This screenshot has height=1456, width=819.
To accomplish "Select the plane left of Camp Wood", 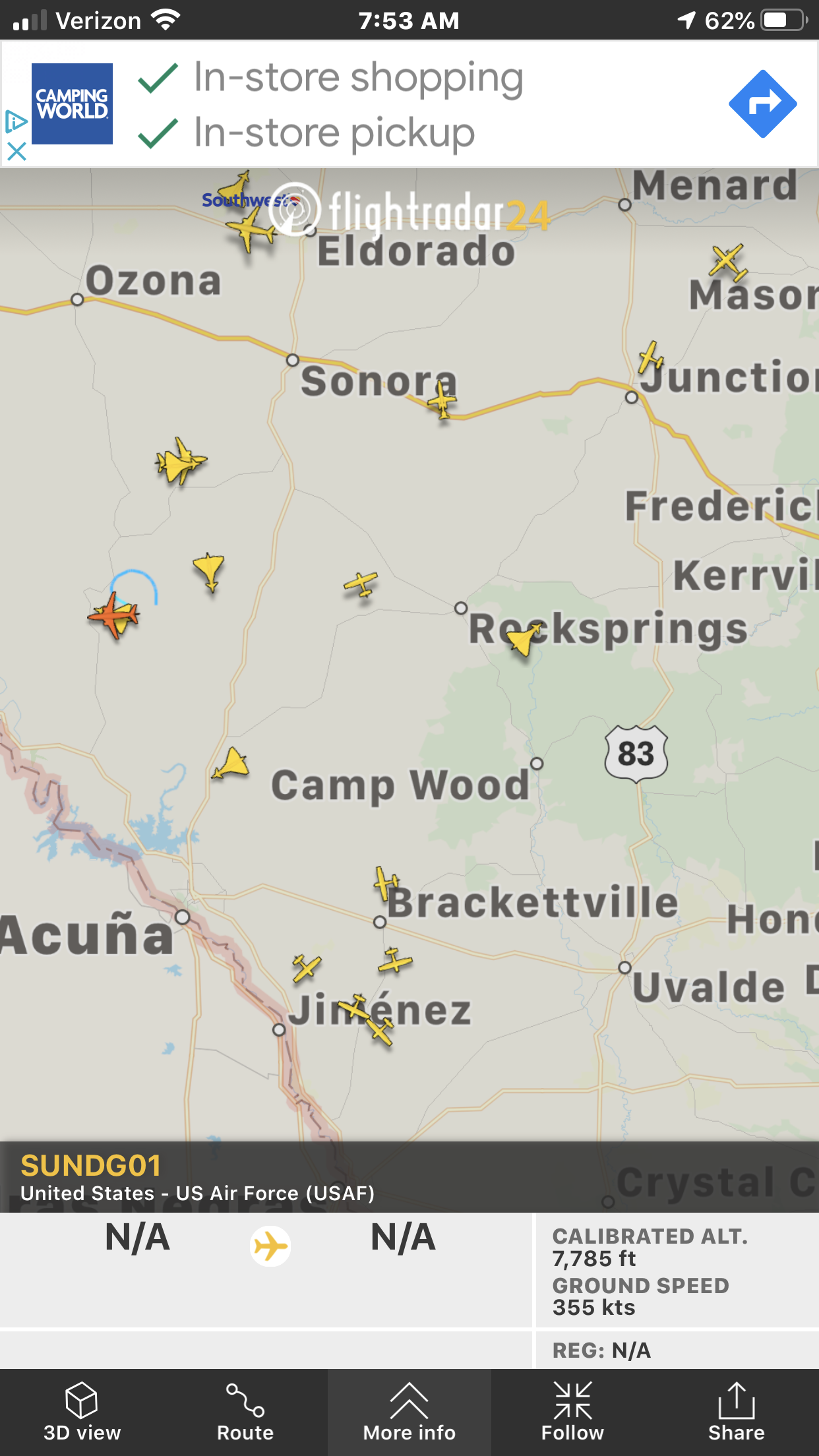I will click(x=232, y=764).
